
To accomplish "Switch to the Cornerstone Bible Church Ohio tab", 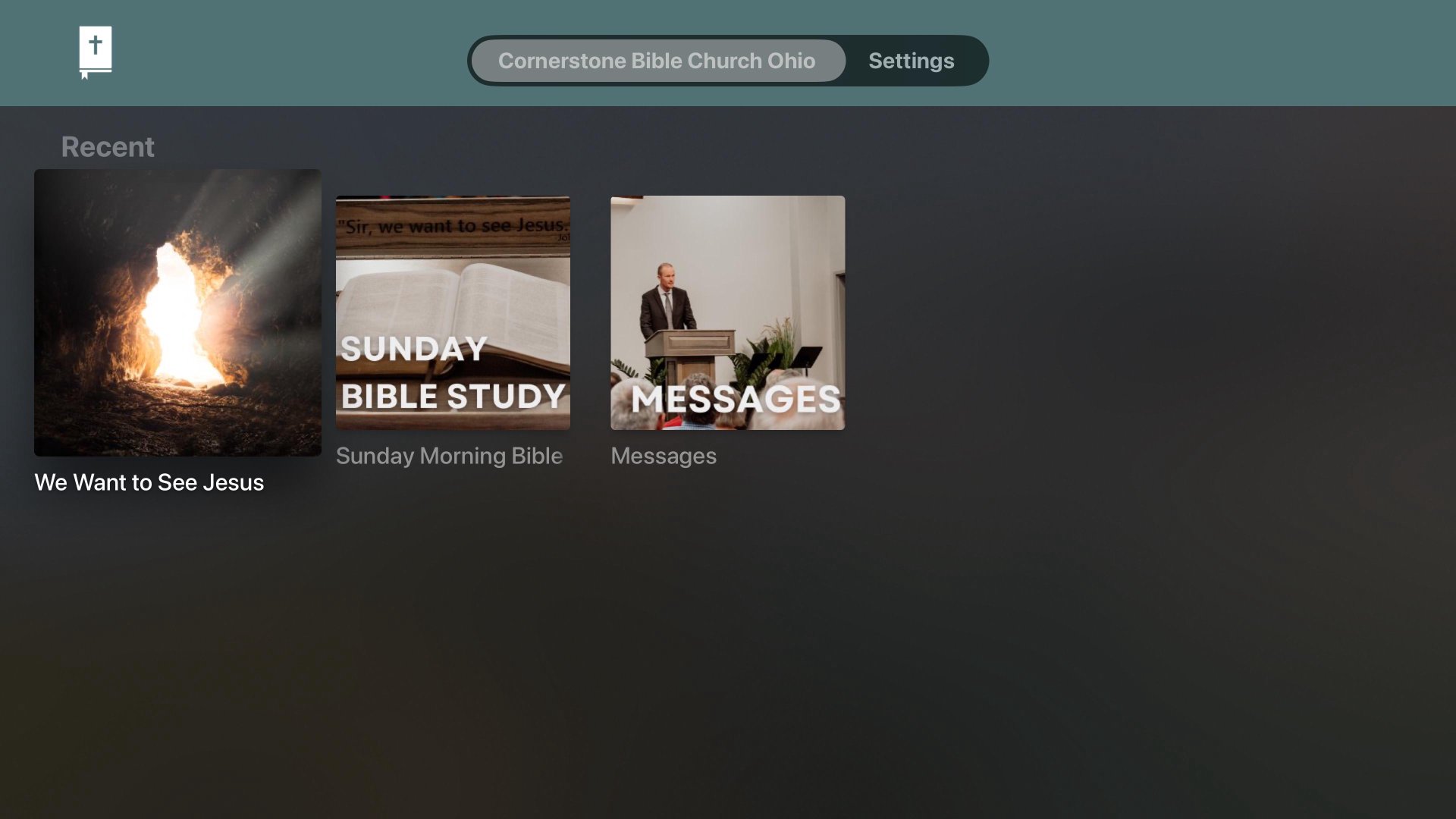I will tap(657, 61).
